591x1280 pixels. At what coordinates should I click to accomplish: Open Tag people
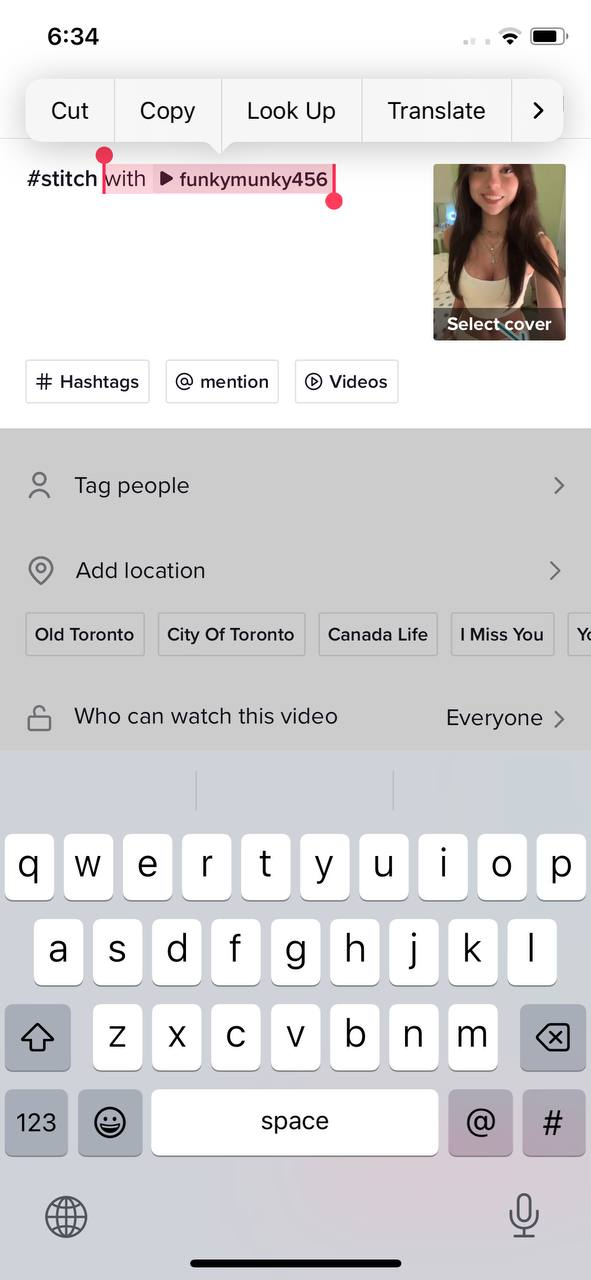coord(295,486)
